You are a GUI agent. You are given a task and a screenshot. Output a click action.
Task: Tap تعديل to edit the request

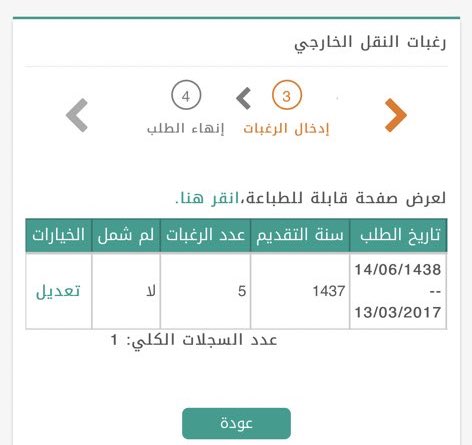pyautogui.click(x=58, y=291)
